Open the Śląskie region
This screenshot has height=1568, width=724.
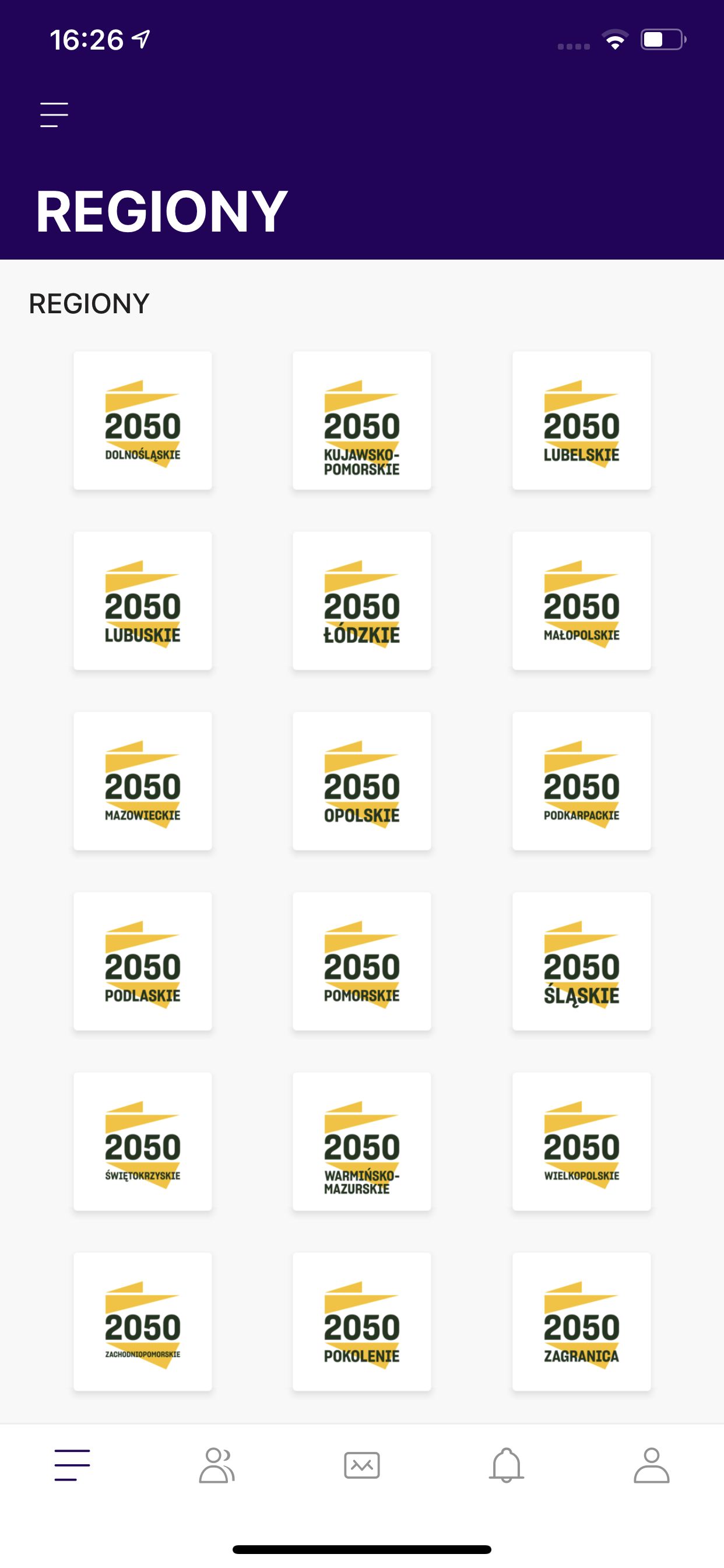[582, 961]
